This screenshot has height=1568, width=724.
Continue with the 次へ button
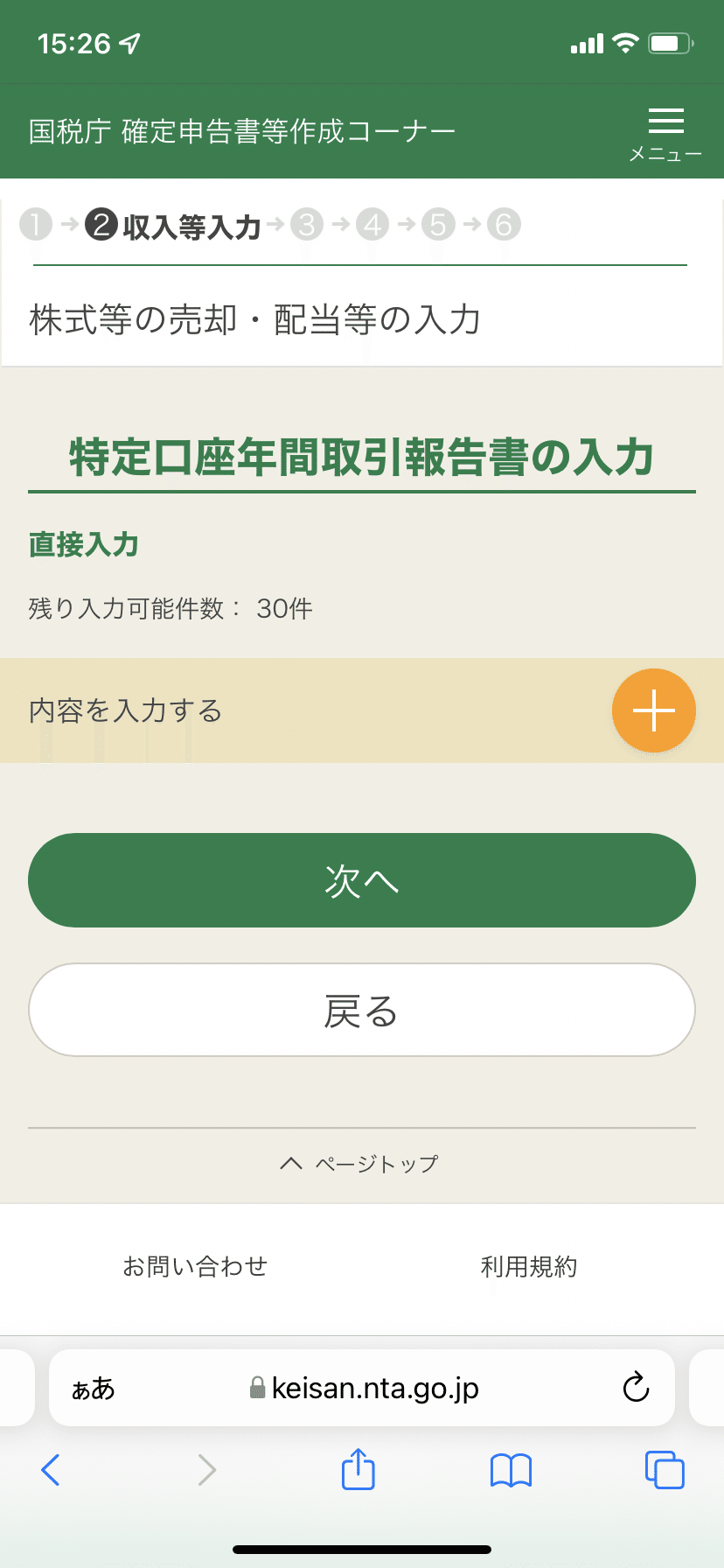[x=362, y=880]
